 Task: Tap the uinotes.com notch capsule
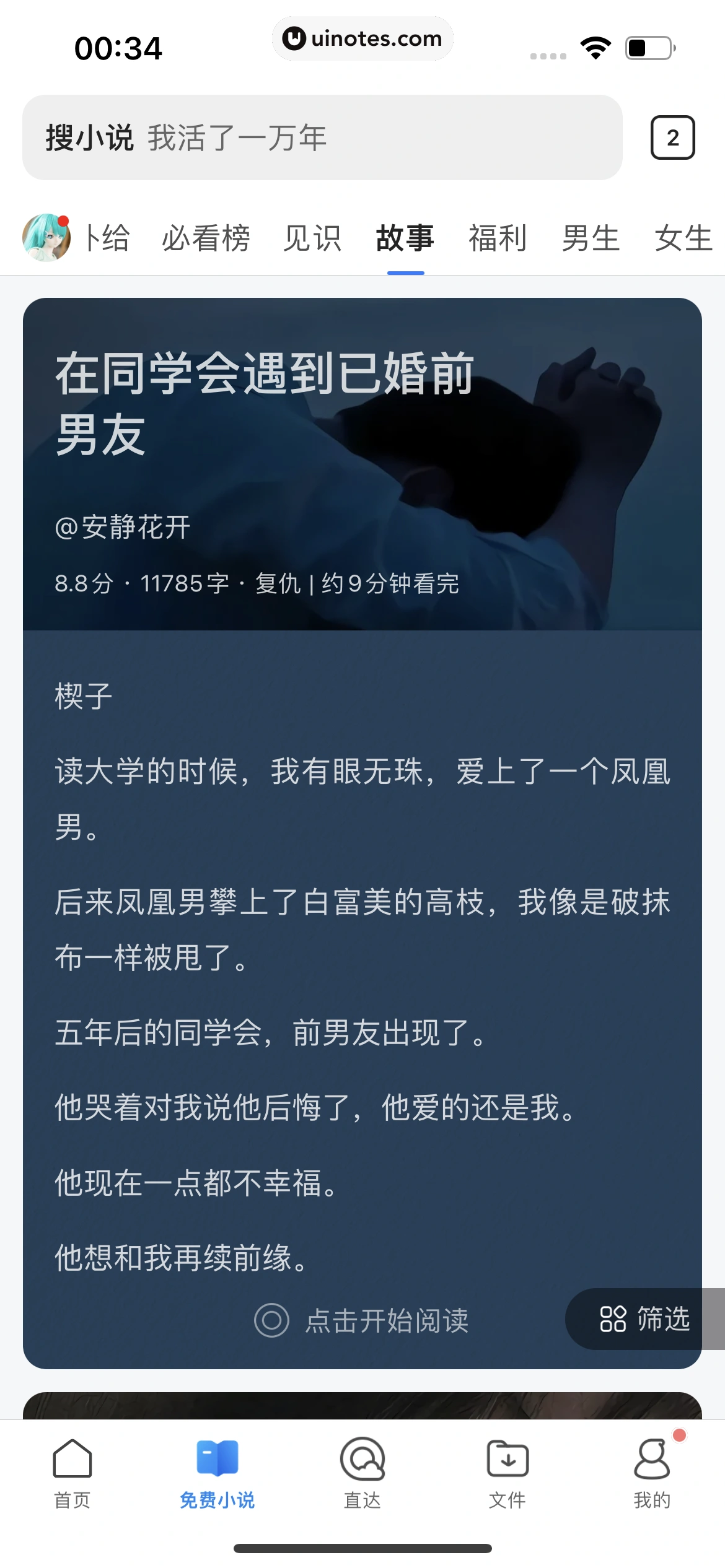(x=362, y=38)
